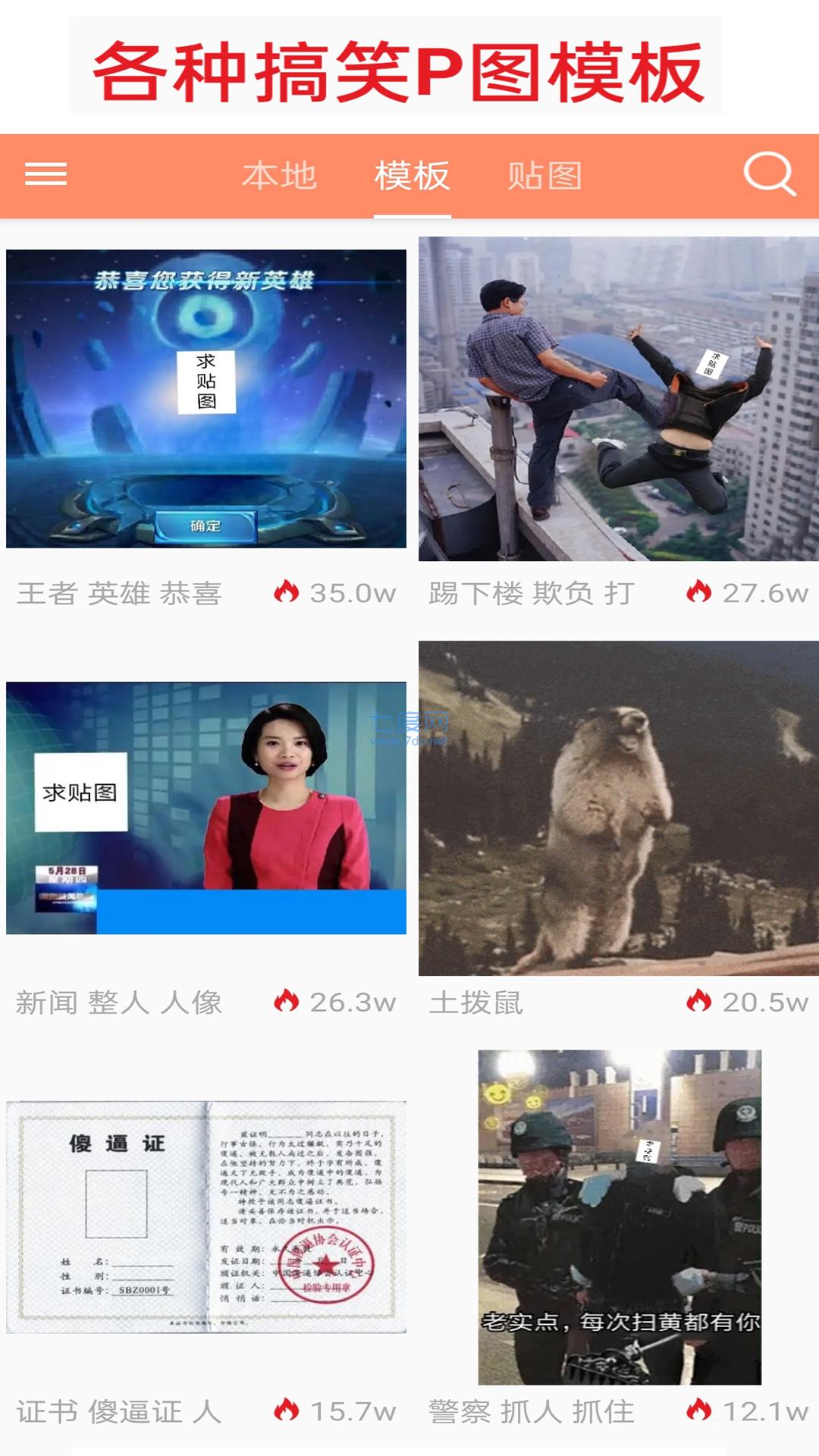The width and height of the screenshot is (819, 1456).
Task: Open the 新闻 整人 人像 template
Action: click(119, 1003)
